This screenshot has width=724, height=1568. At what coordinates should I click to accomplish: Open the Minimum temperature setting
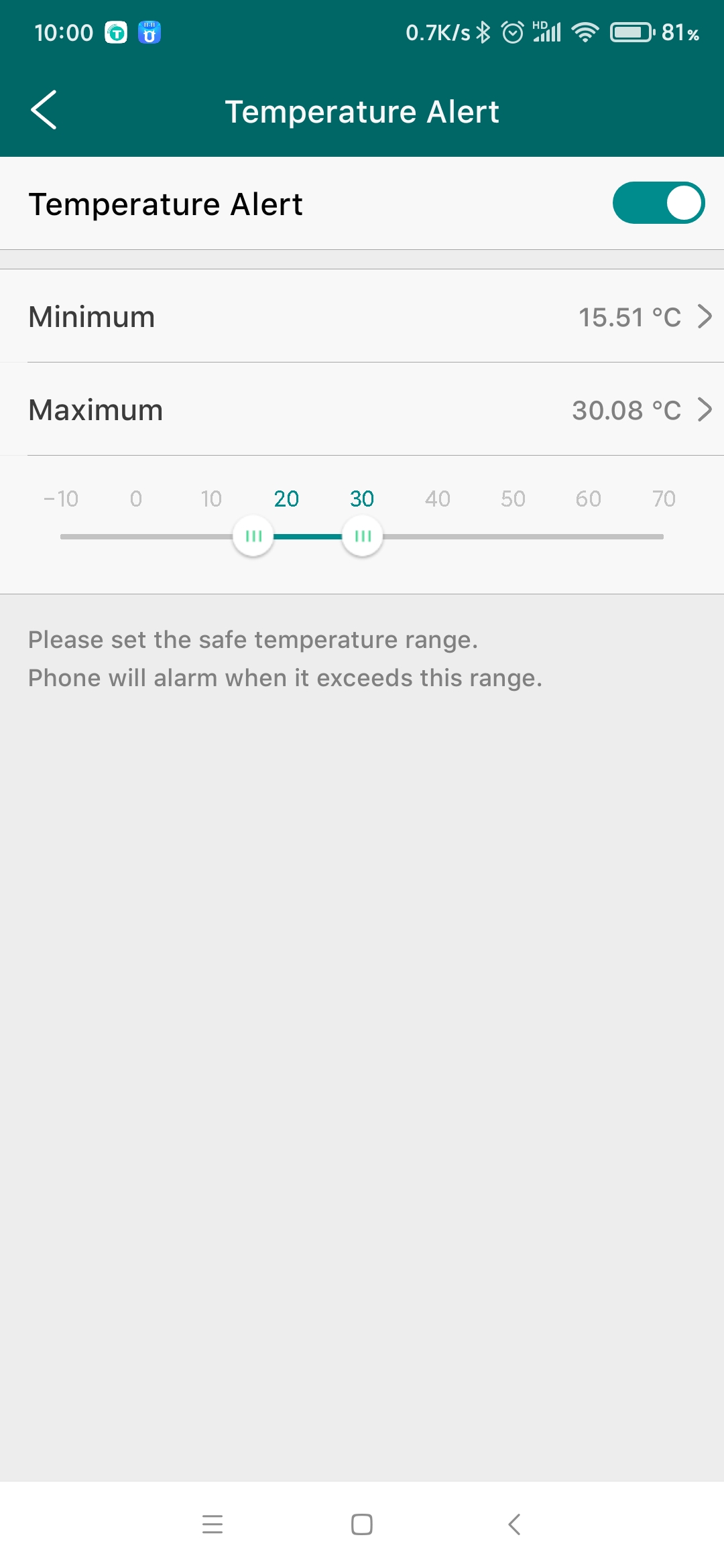click(x=362, y=316)
